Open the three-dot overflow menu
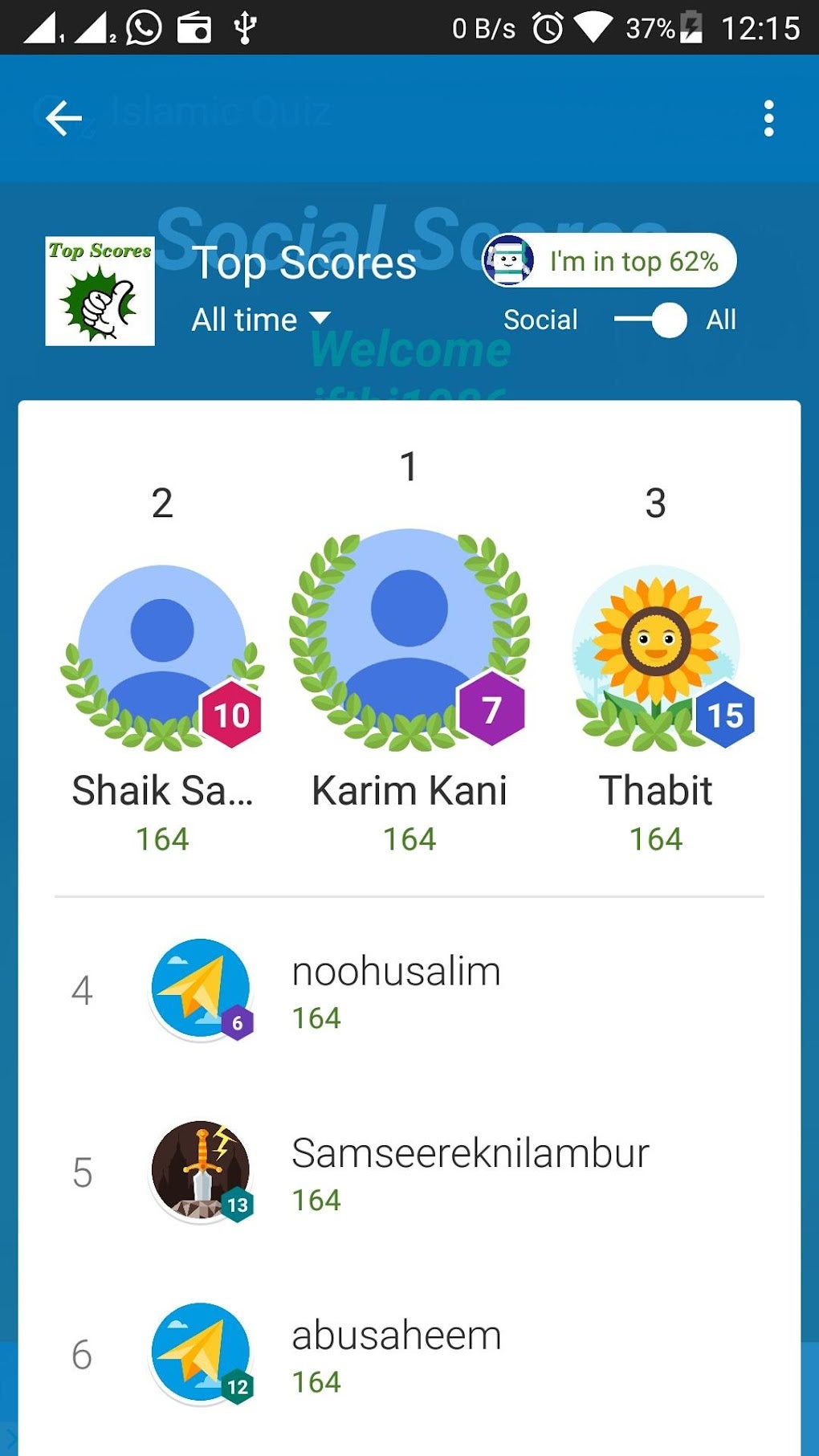819x1456 pixels. (x=768, y=119)
